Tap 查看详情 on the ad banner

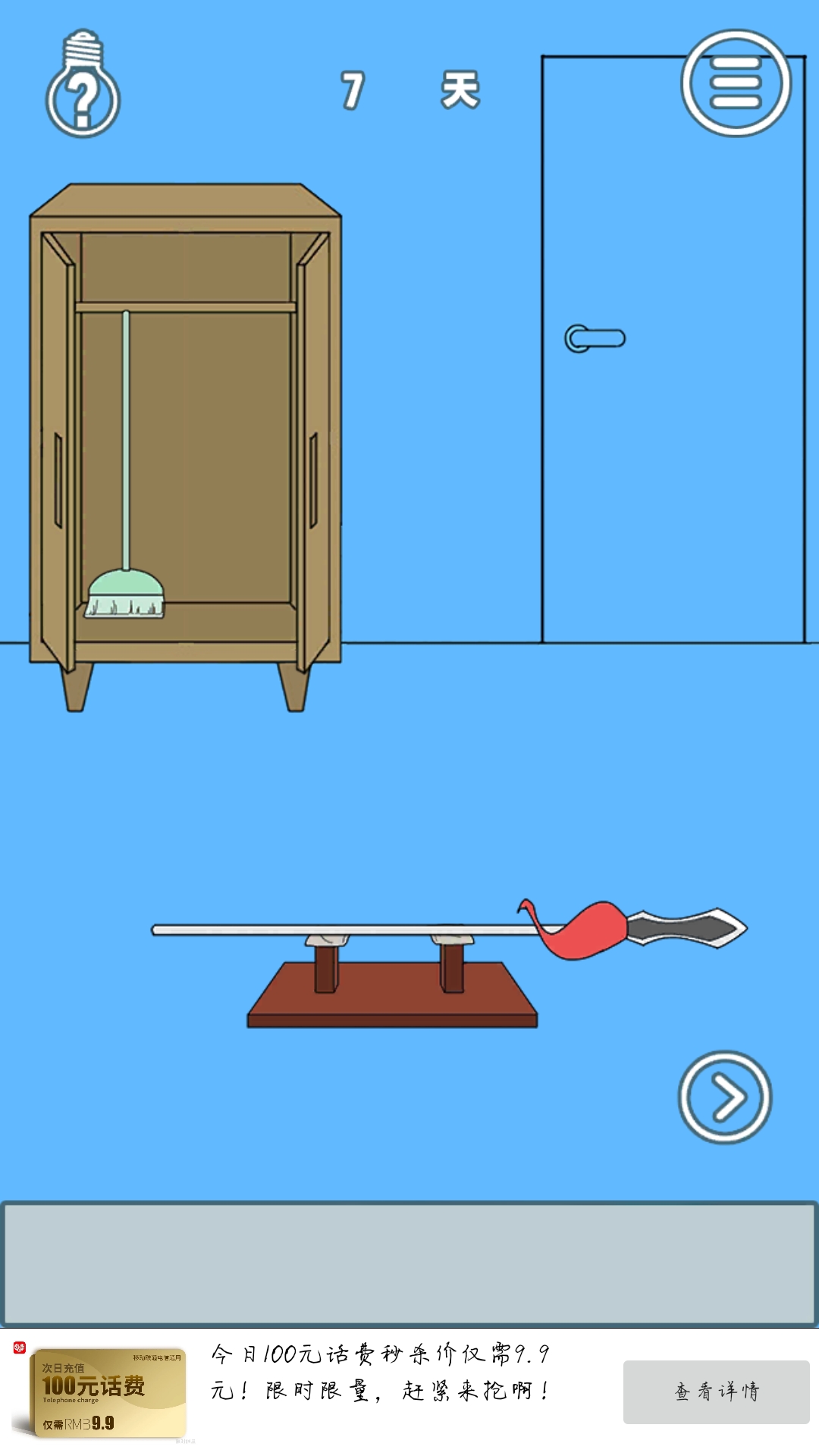tap(716, 1391)
